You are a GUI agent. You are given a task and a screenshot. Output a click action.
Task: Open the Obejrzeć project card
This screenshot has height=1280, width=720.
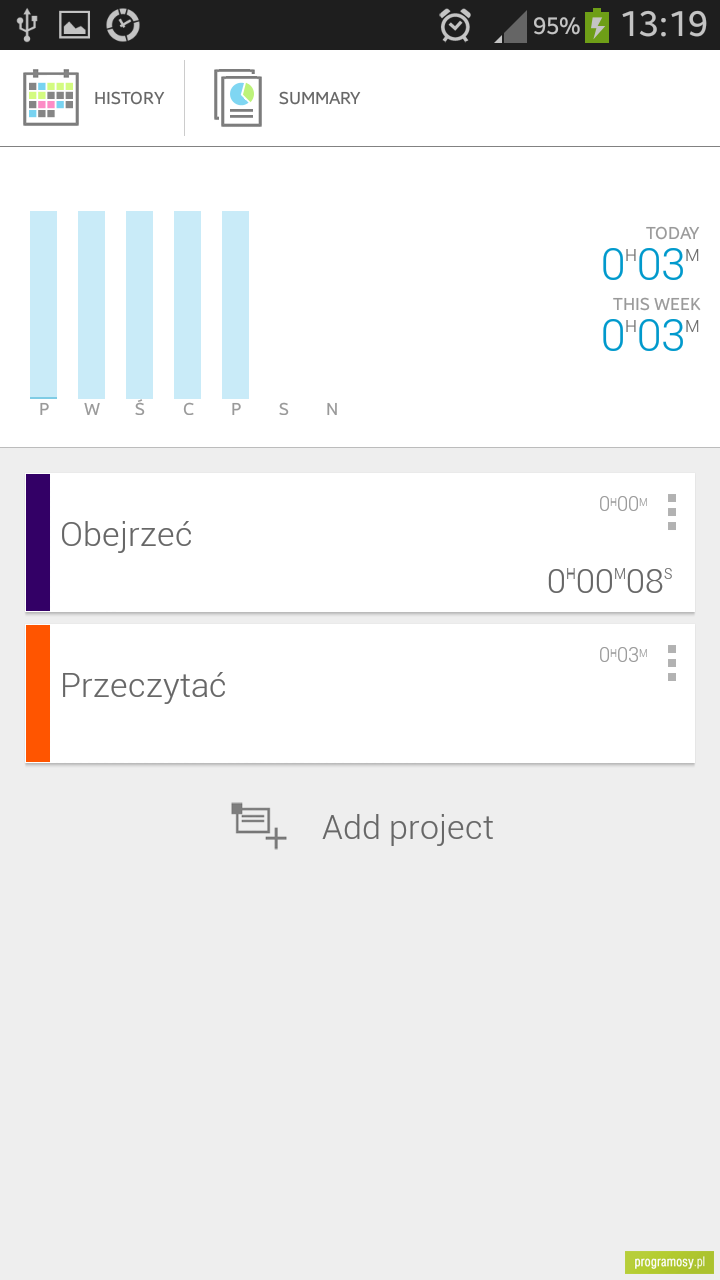360,542
